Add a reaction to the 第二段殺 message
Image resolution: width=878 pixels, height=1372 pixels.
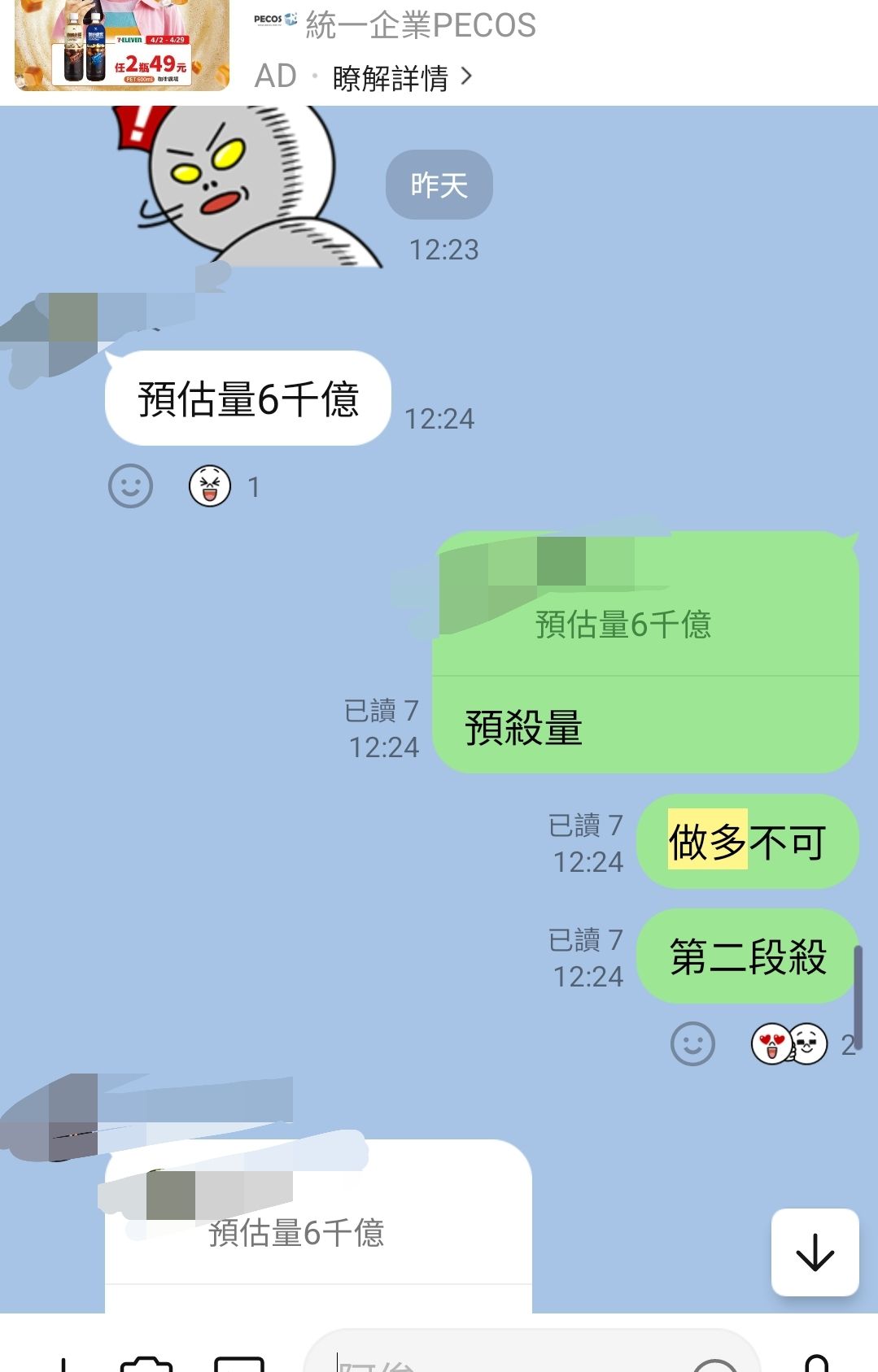click(x=692, y=1043)
